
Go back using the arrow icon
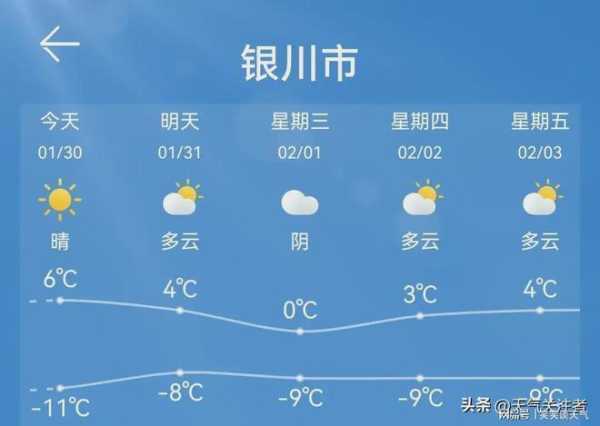[59, 44]
